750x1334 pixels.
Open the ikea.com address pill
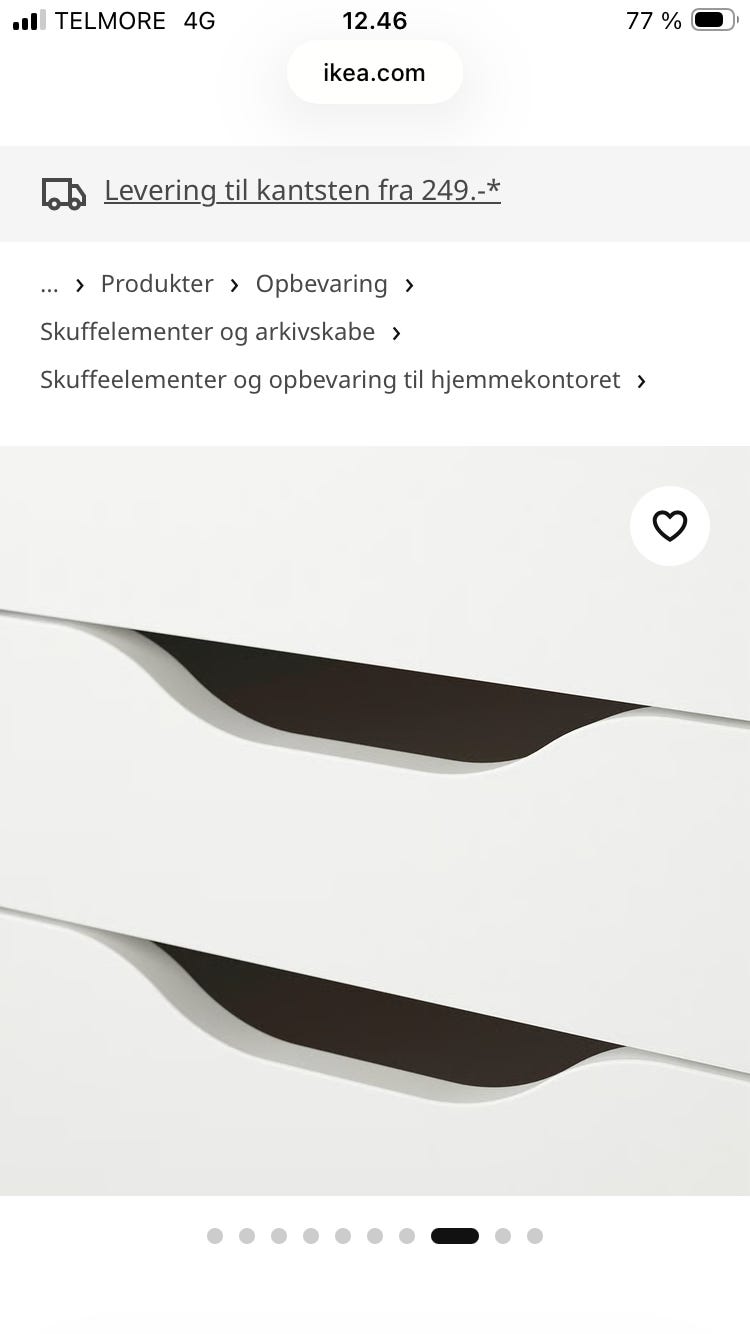click(x=375, y=72)
